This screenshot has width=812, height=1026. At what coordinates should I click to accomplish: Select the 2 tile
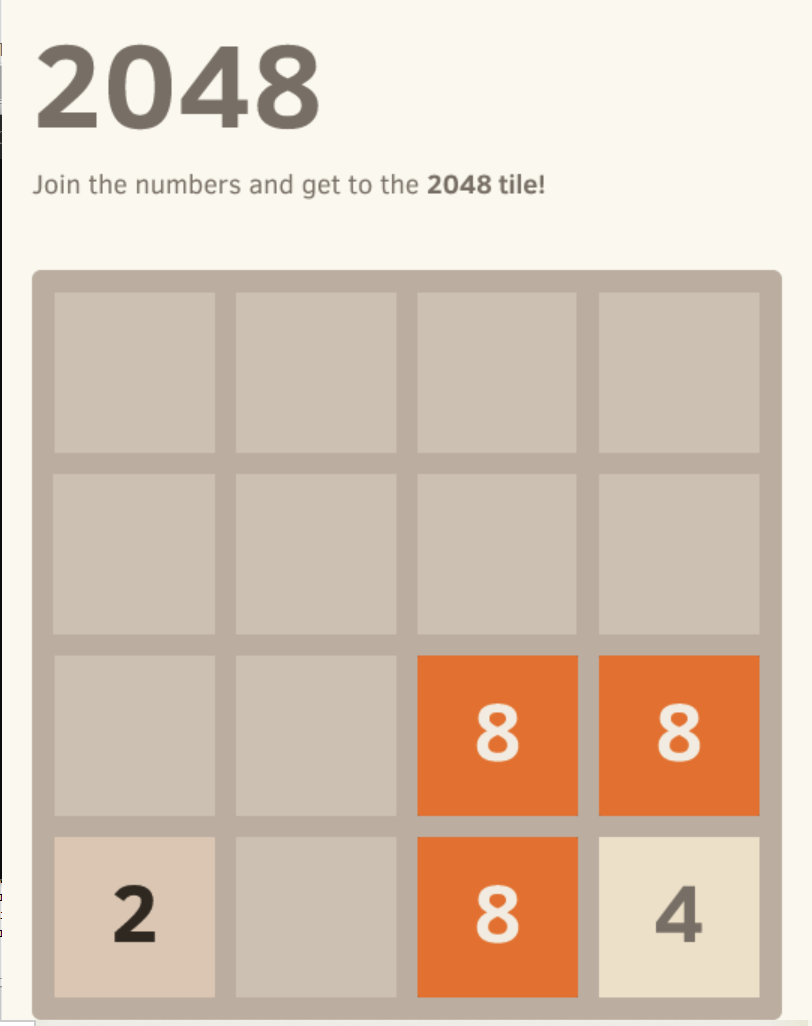tap(134, 915)
